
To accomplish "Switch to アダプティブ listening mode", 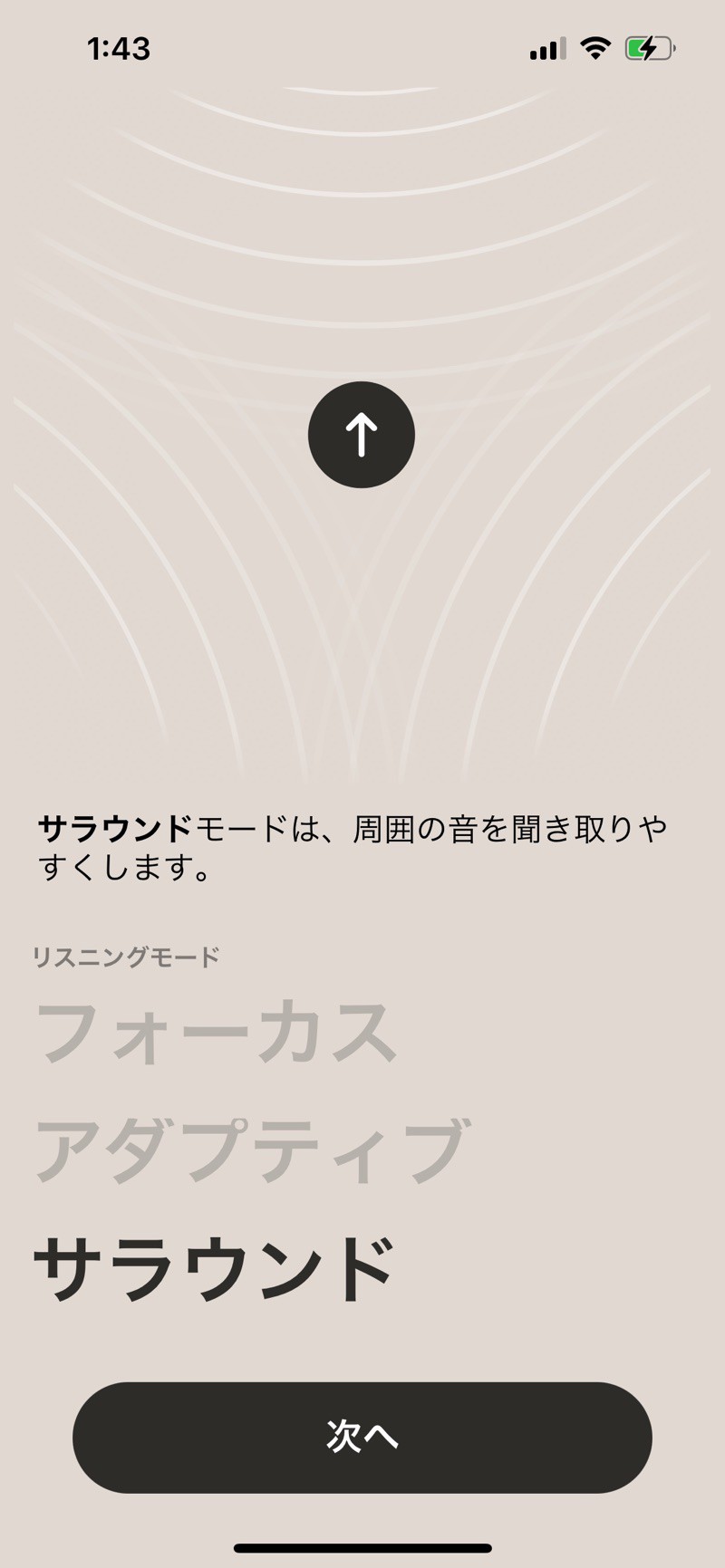I will (252, 1150).
